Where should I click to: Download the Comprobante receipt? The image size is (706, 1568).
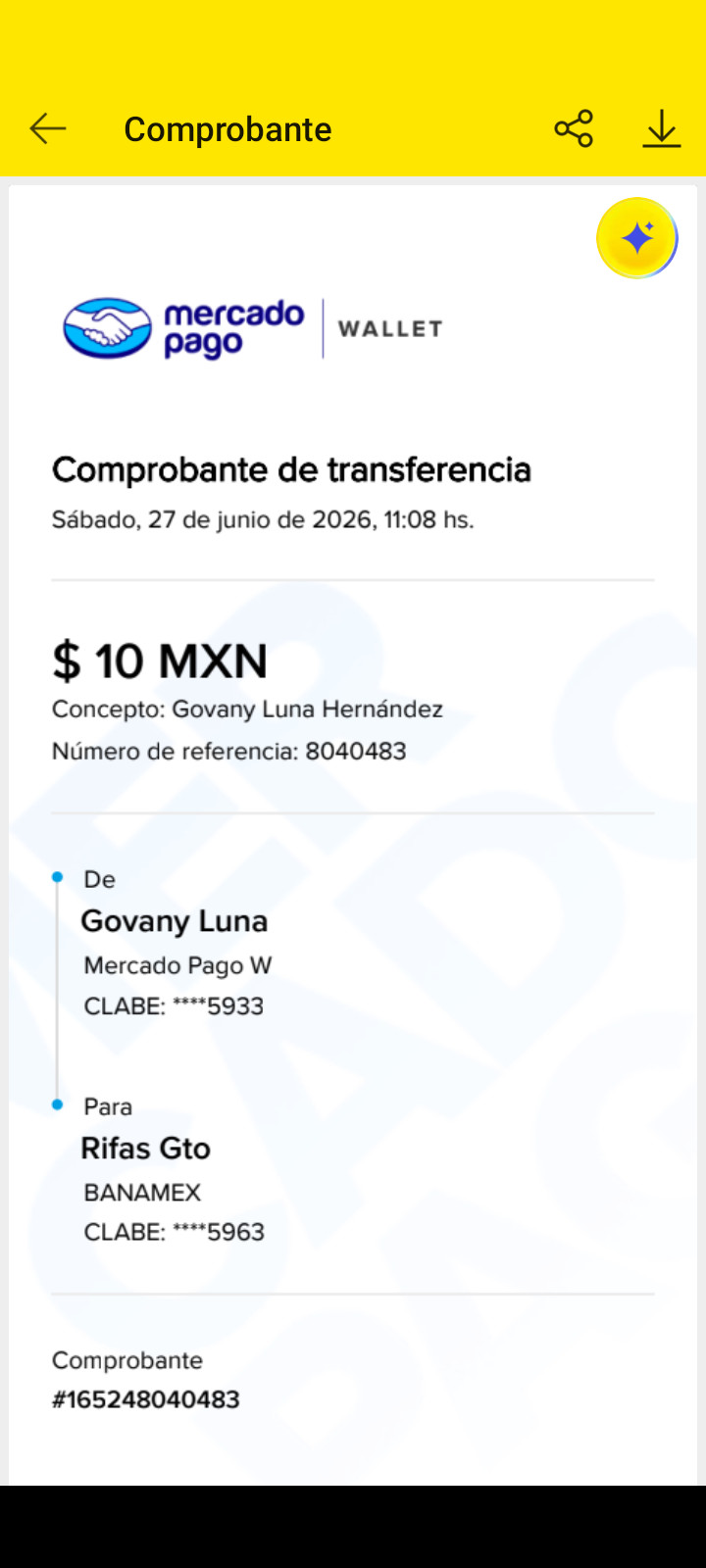662,128
